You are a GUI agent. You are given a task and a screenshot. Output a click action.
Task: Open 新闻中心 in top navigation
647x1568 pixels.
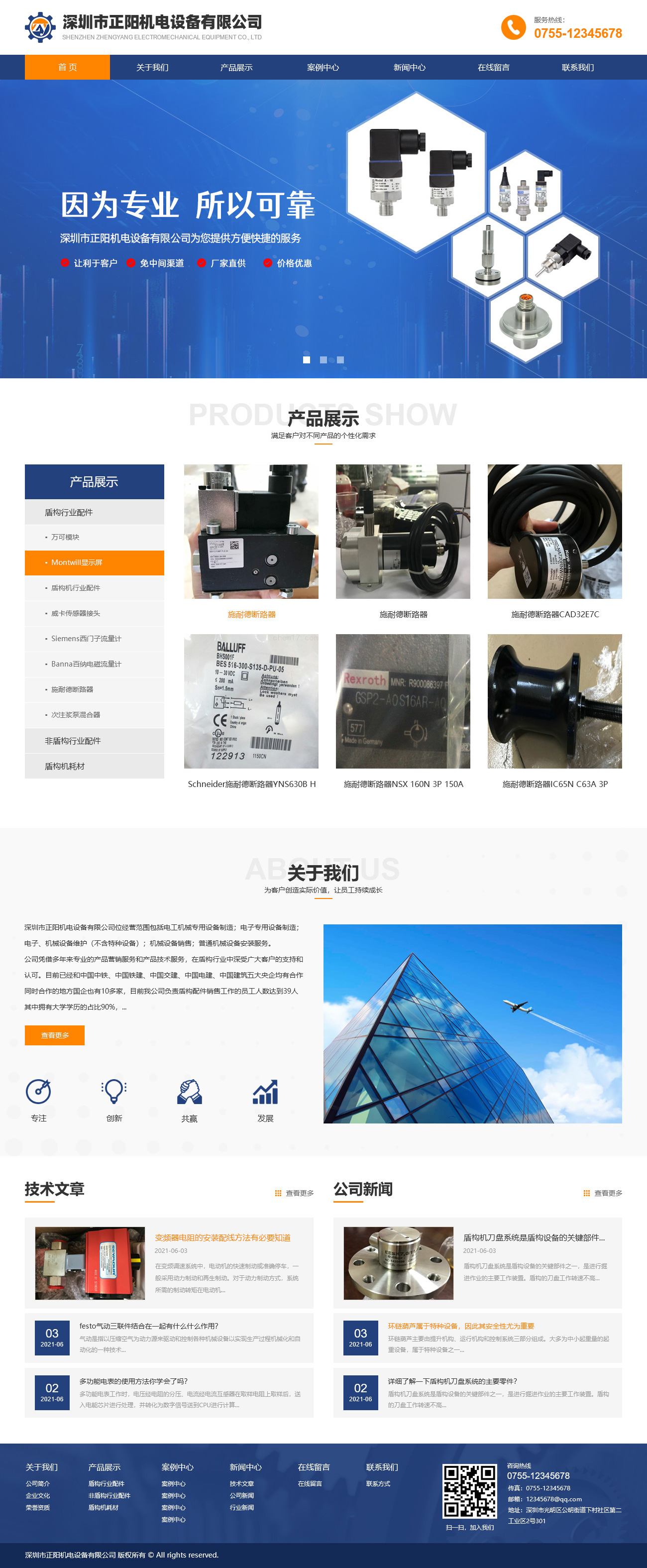pos(409,68)
